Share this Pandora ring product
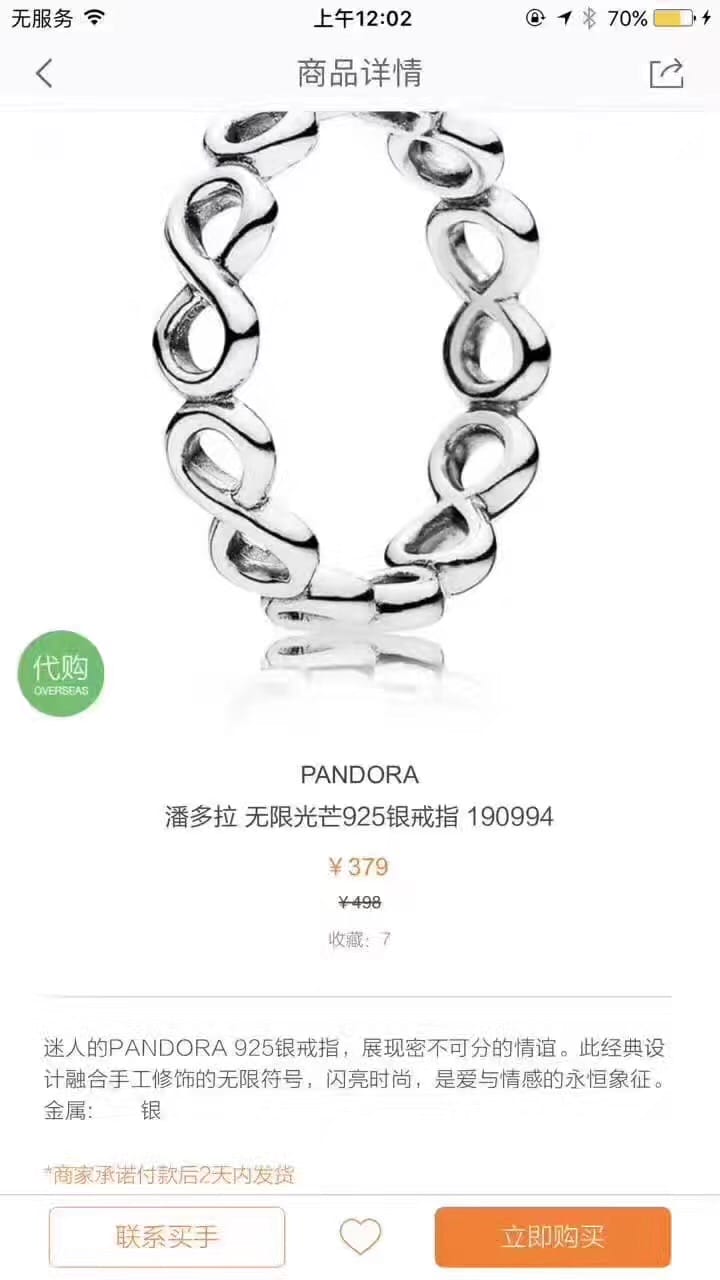Viewport: 720px width, 1280px height. click(666, 73)
